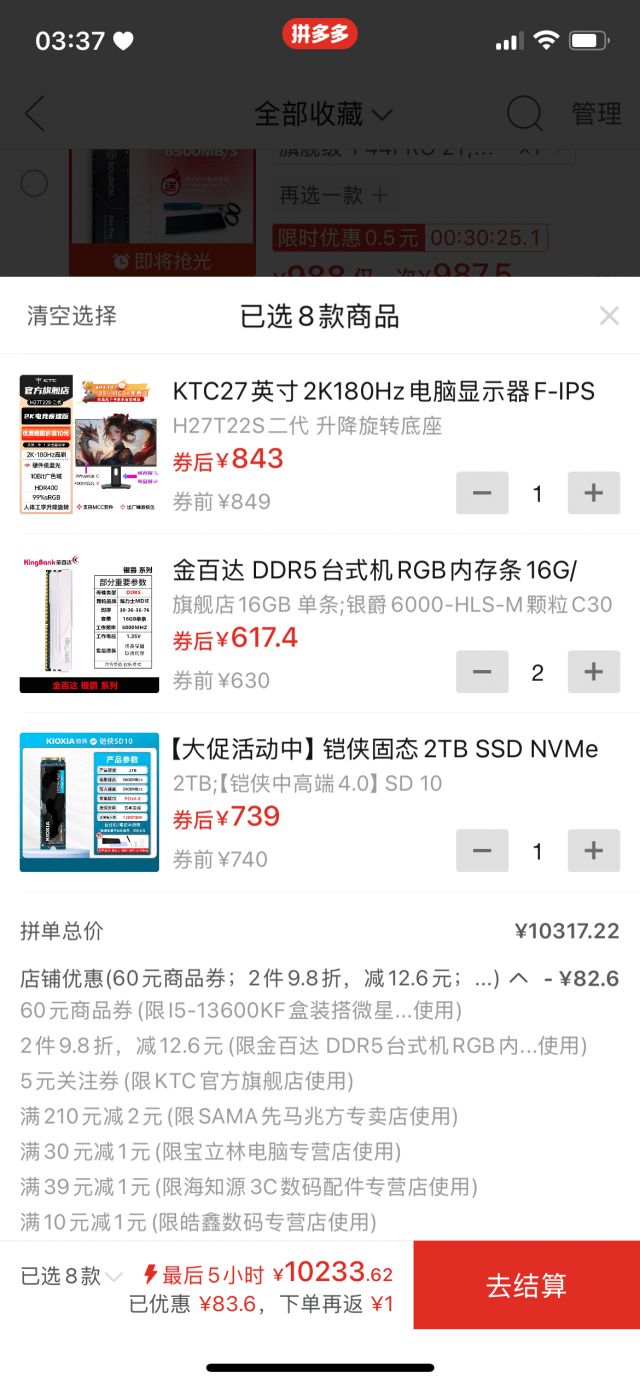This screenshot has width=640, height=1385.
Task: Close the selected items panel
Action: (x=609, y=316)
